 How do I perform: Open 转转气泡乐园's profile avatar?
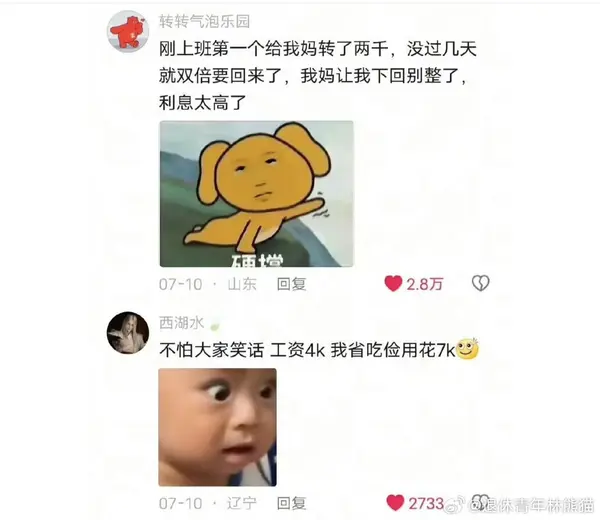click(128, 31)
